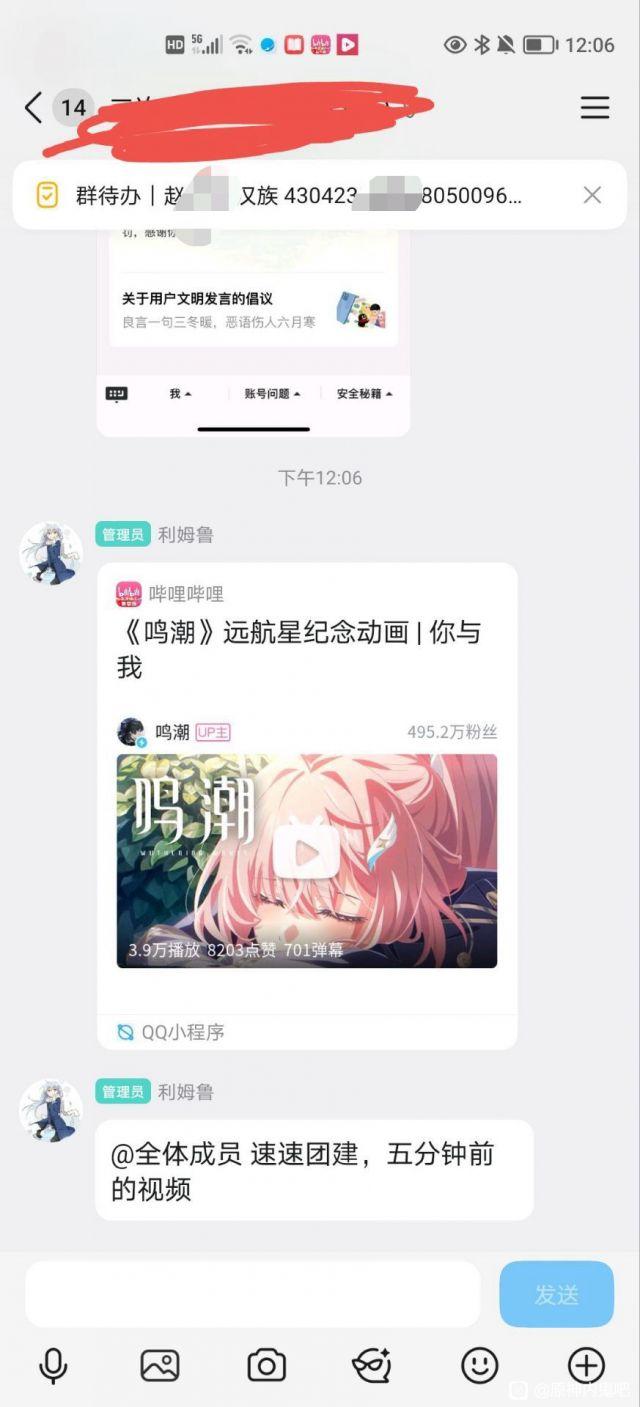Image resolution: width=640 pixels, height=1407 pixels.
Task: View 利姆鲁's avatar beside the video card
Action: coord(51,553)
